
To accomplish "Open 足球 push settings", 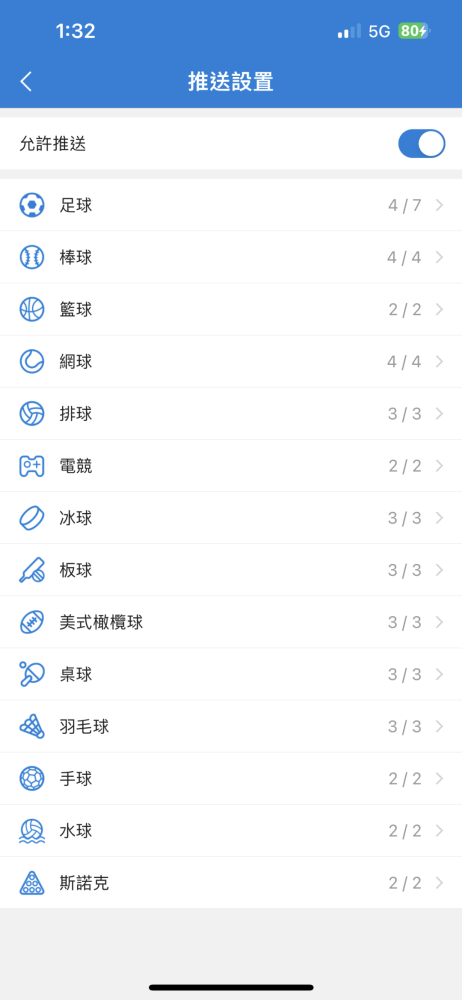I will (x=231, y=205).
